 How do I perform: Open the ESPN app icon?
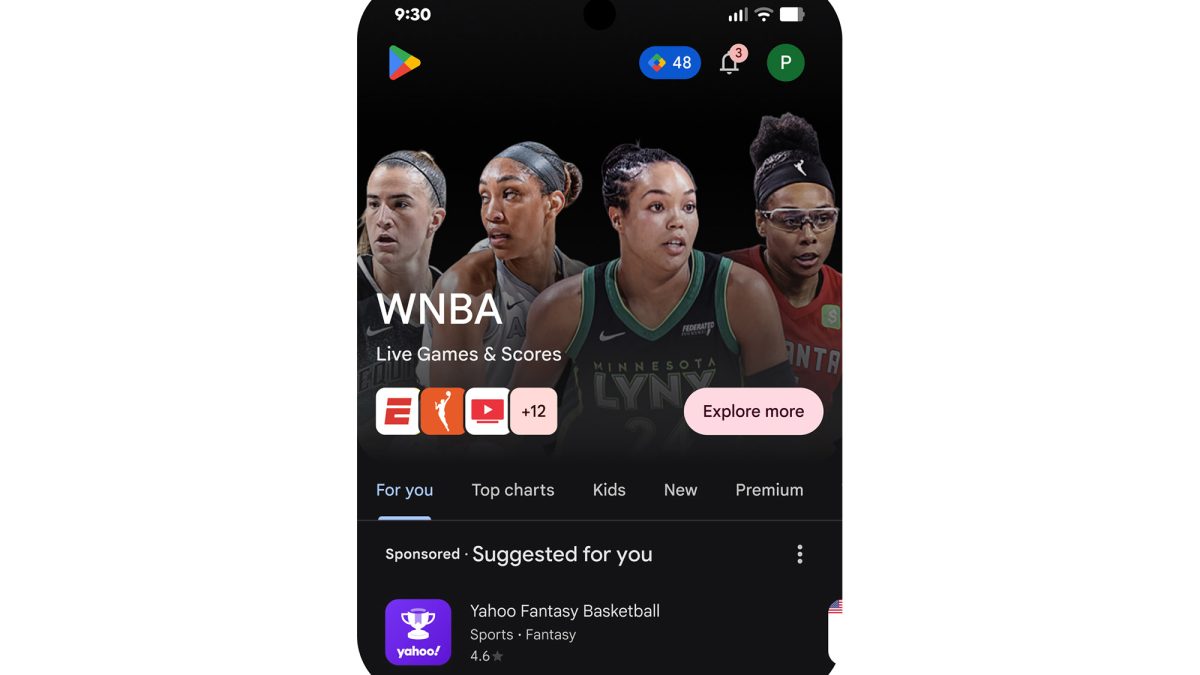398,411
